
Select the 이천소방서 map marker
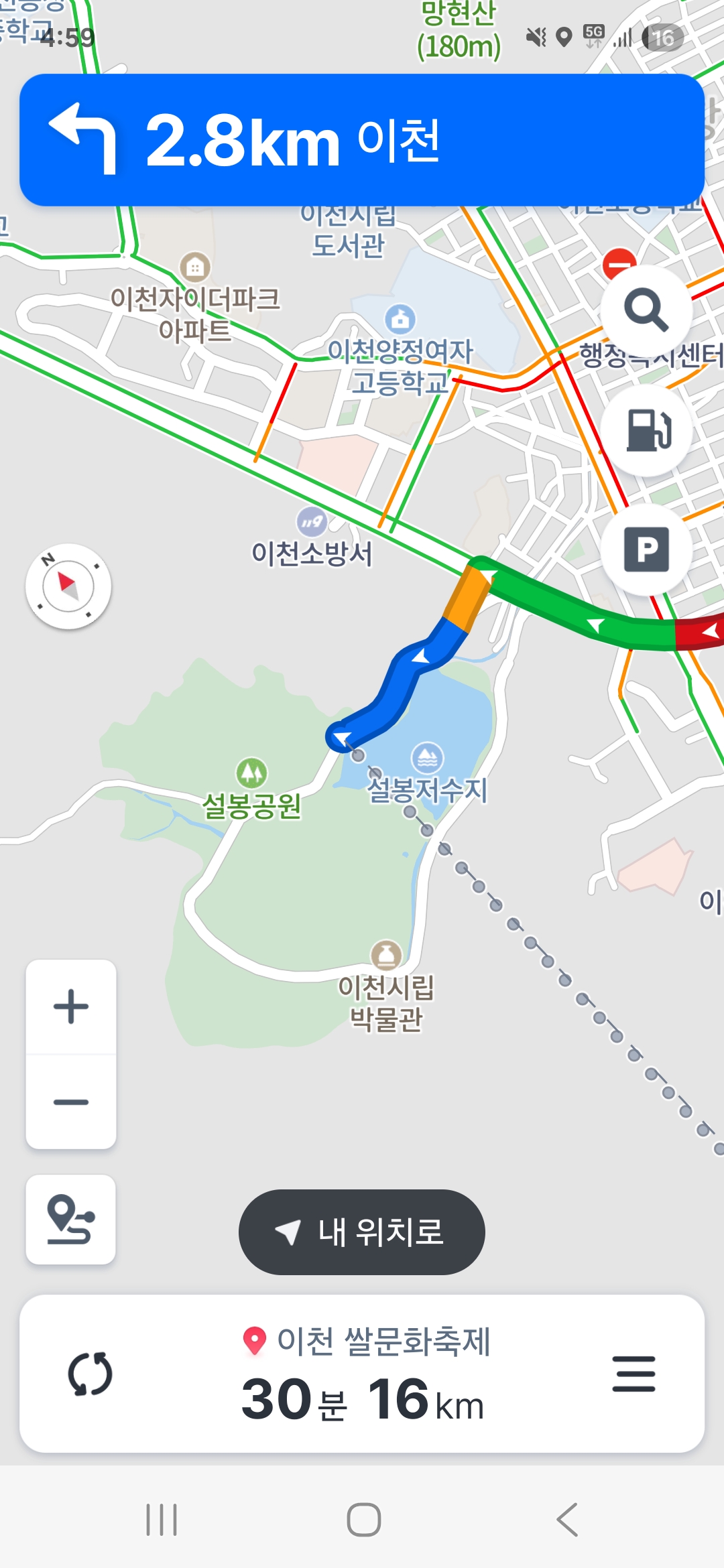312,522
